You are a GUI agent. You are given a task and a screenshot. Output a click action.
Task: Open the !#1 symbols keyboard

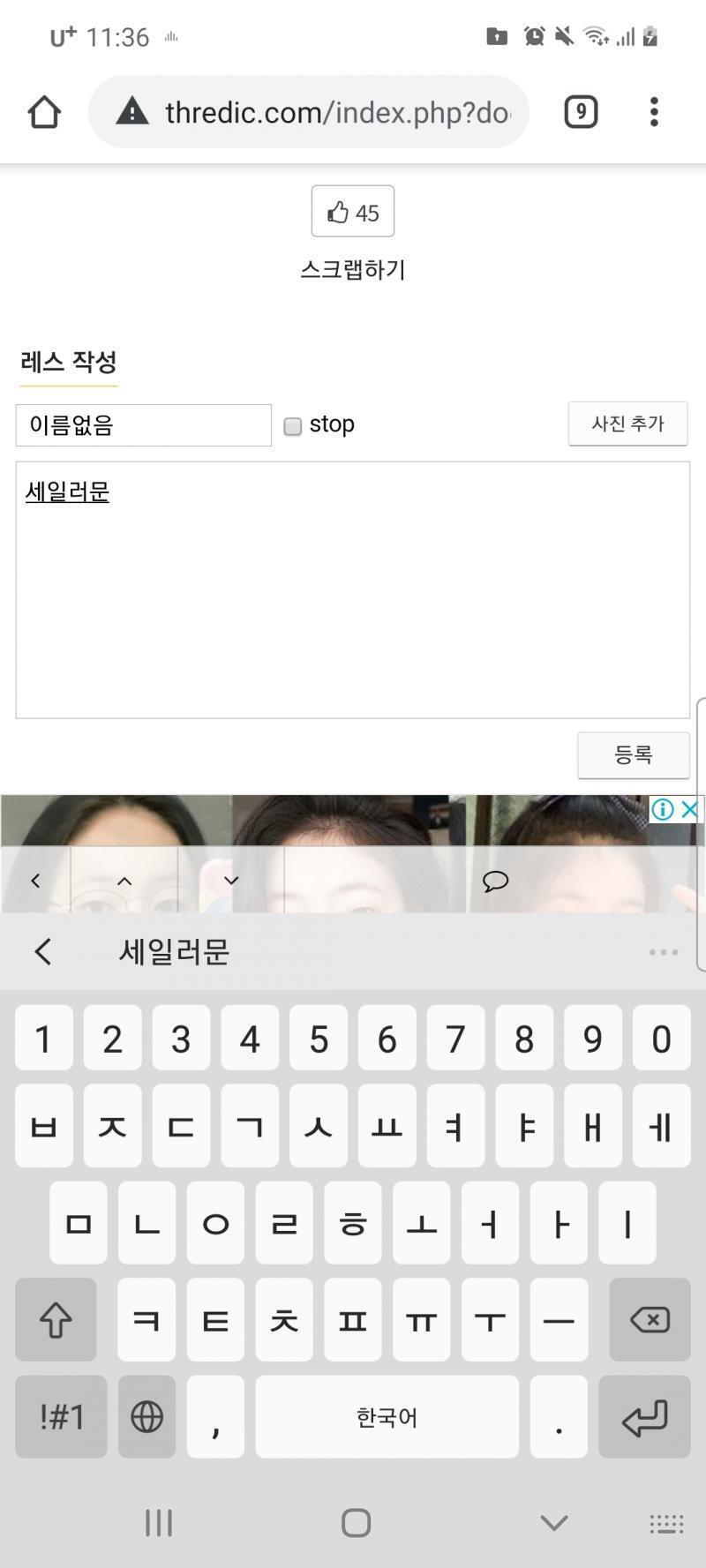point(61,1417)
